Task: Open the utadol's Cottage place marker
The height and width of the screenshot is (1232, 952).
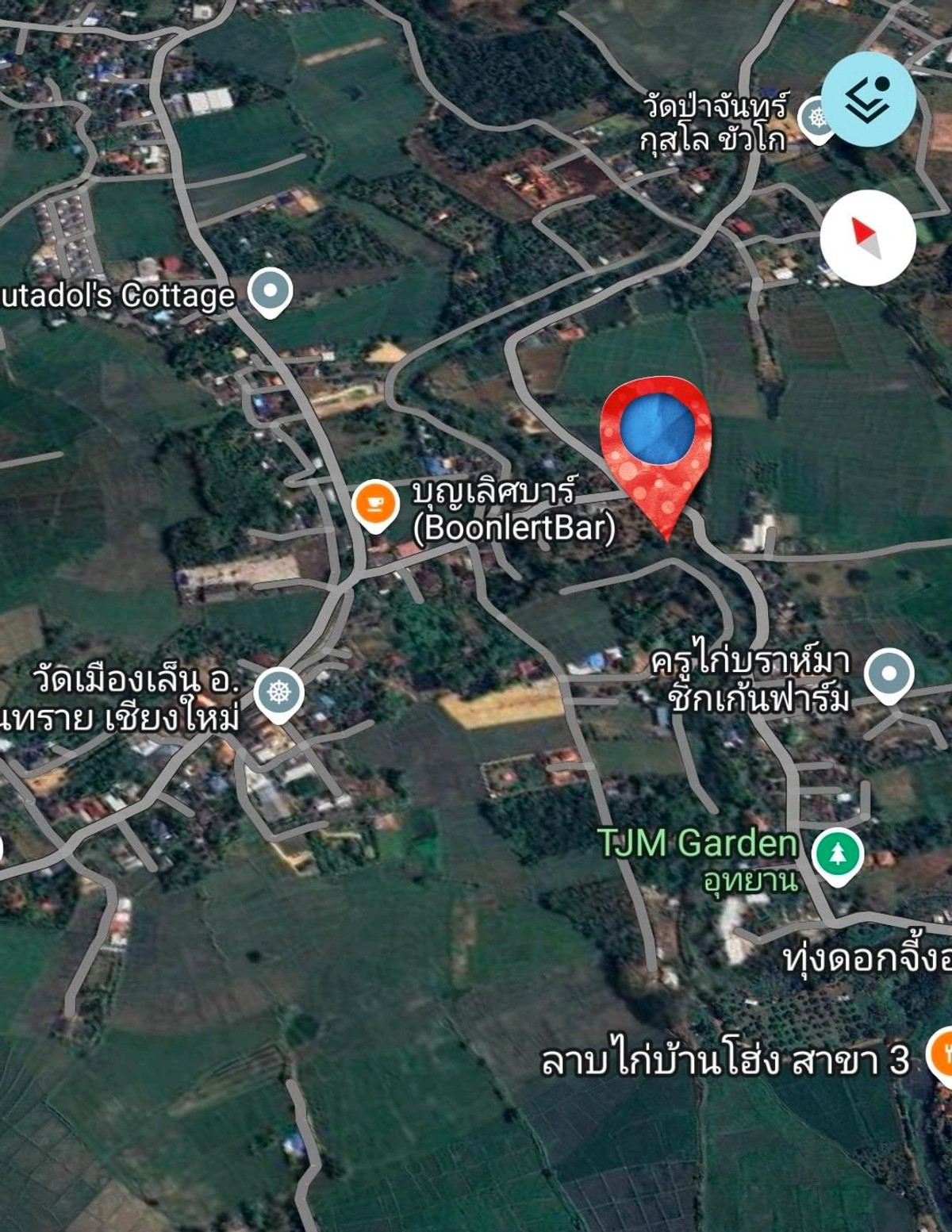Action: (270, 291)
